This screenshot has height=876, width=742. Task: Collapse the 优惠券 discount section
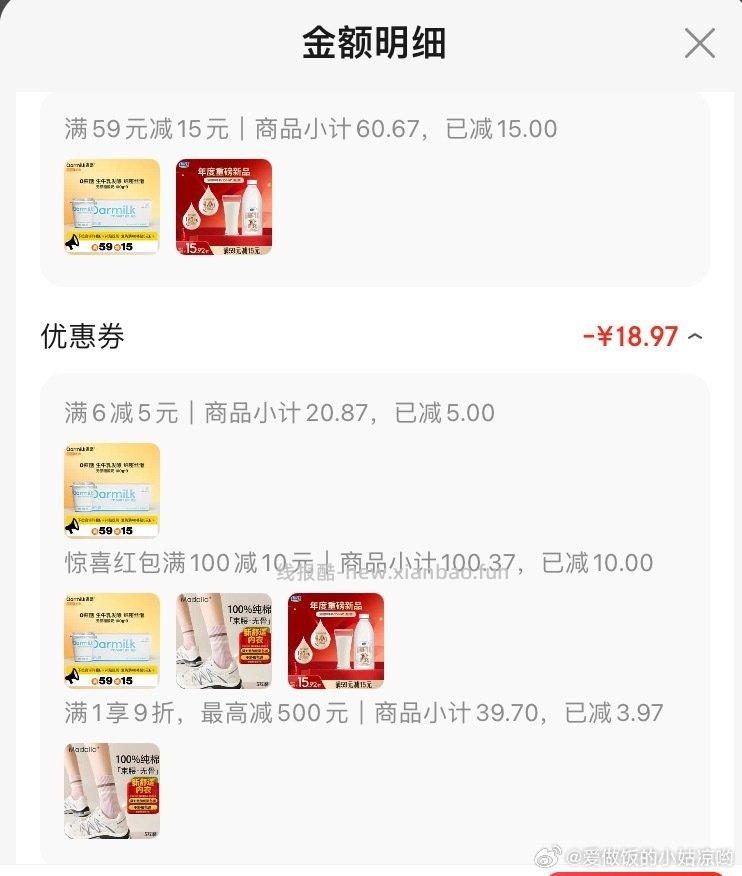696,337
